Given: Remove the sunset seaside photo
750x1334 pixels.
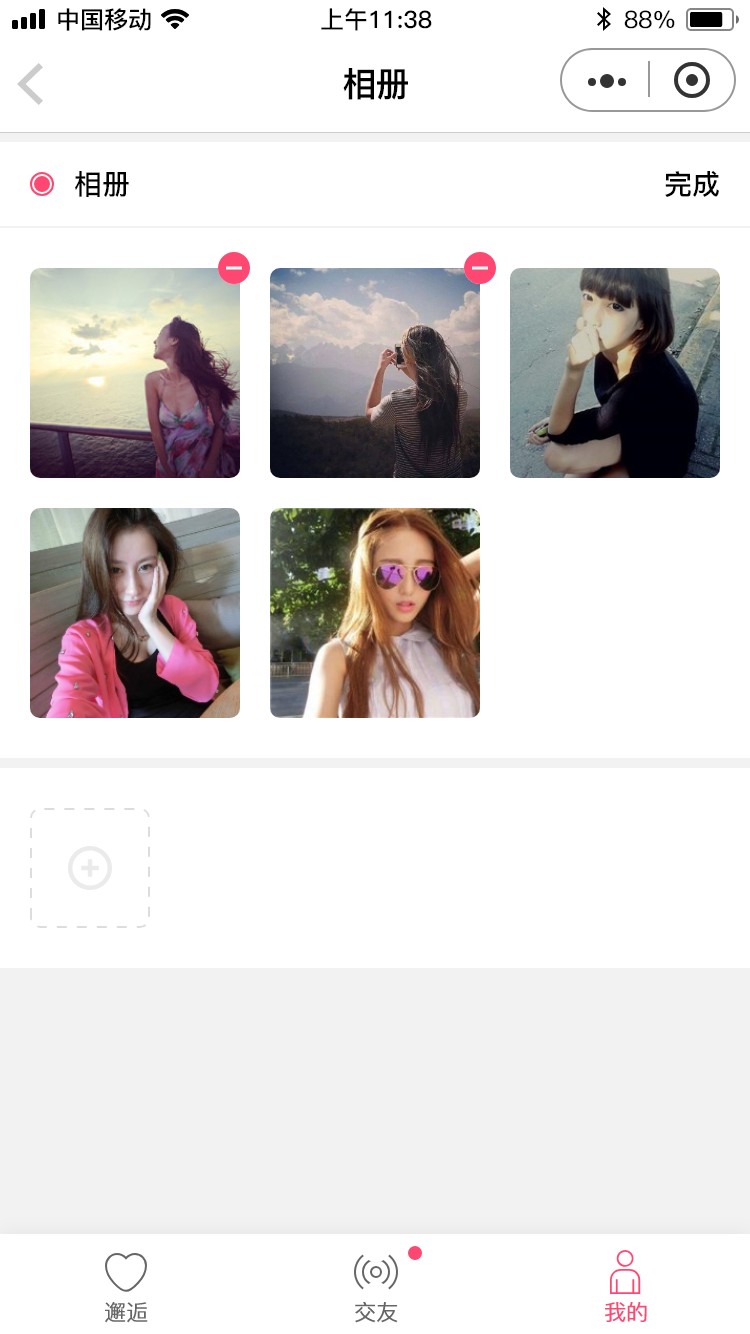Looking at the screenshot, I should 234,268.
